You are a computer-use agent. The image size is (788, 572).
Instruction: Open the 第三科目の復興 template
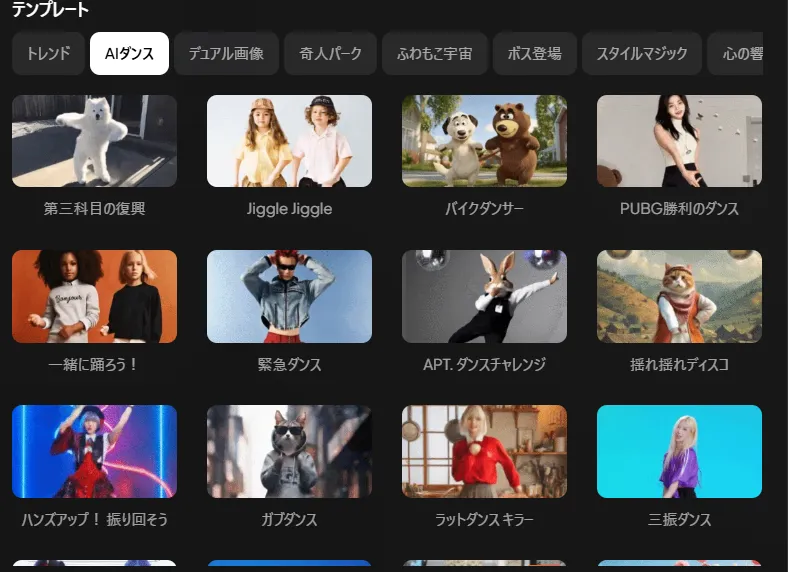point(94,141)
